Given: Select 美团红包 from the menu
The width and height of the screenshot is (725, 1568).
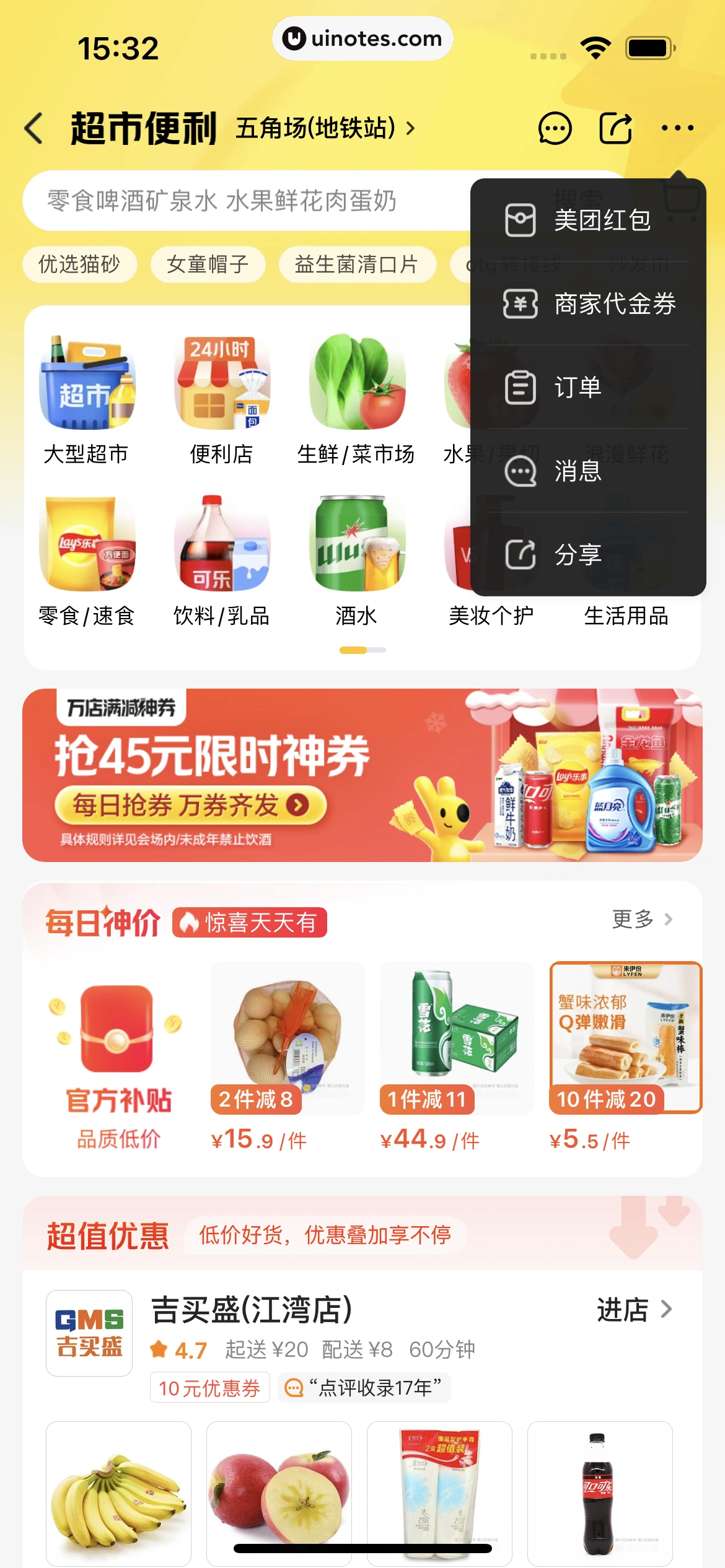Looking at the screenshot, I should pos(587,220).
